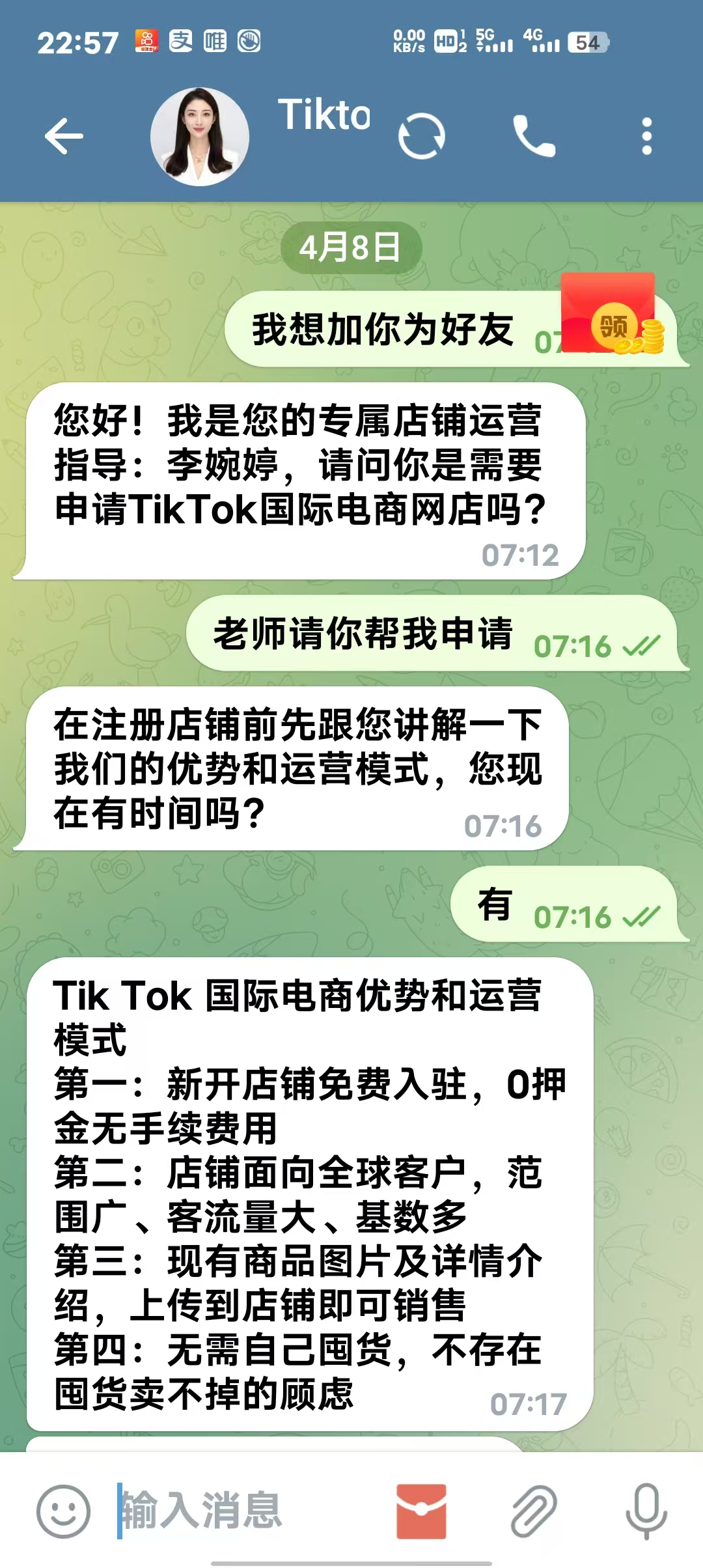Screen dimensions: 703x1568
Task: Open the three-dot overflow menu
Action: tap(646, 136)
